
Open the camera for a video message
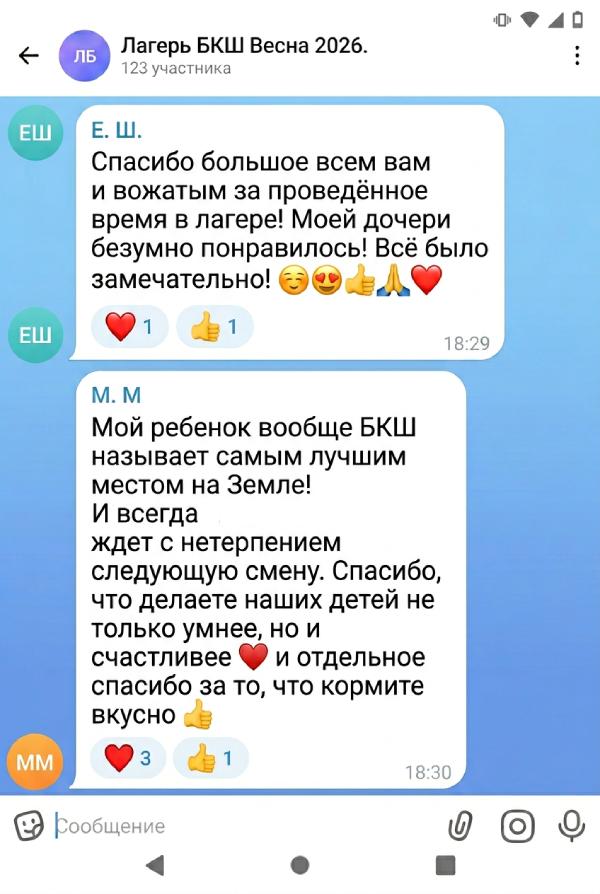click(x=517, y=826)
